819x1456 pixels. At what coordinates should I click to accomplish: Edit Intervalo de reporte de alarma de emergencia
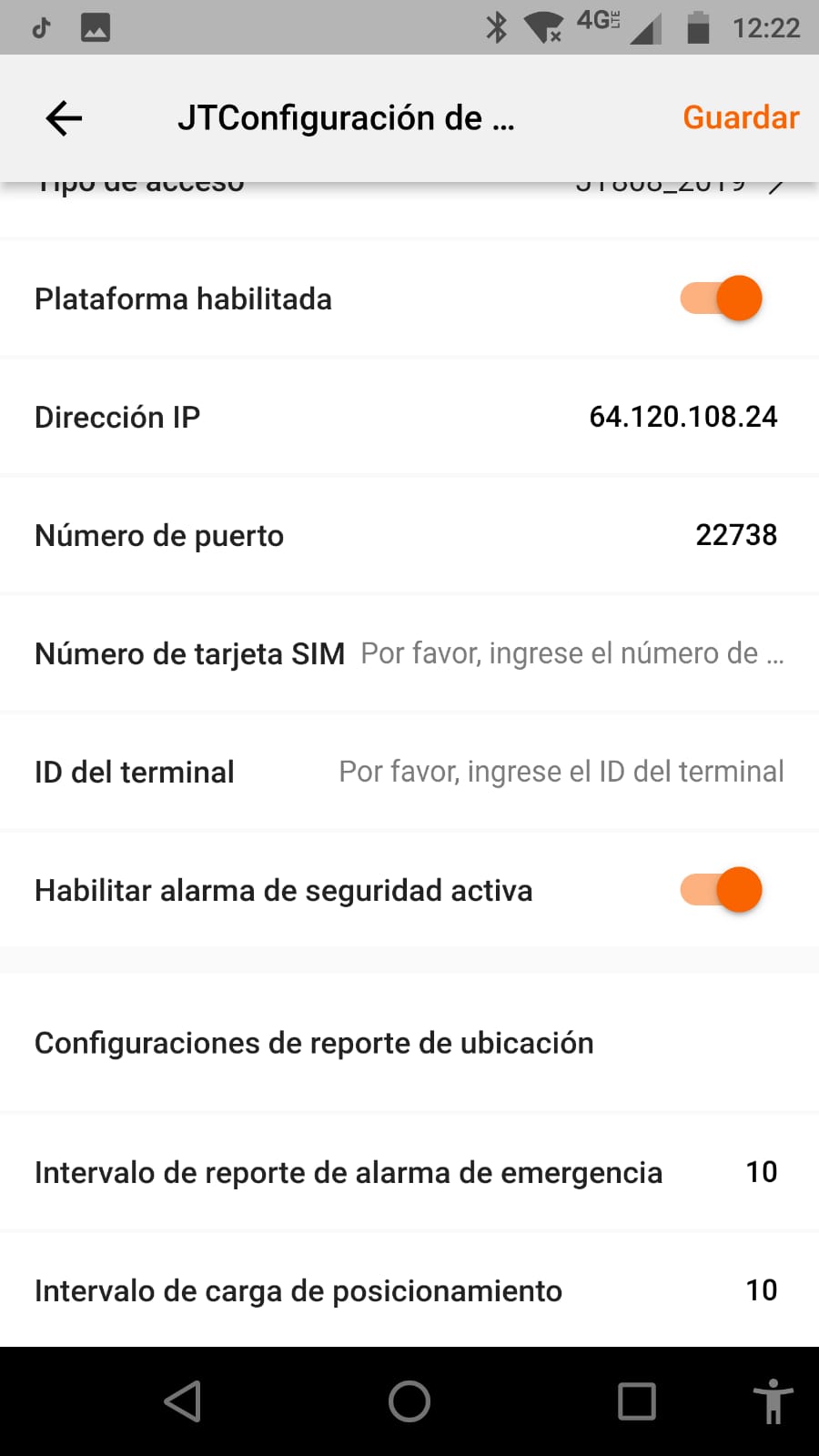761,1172
